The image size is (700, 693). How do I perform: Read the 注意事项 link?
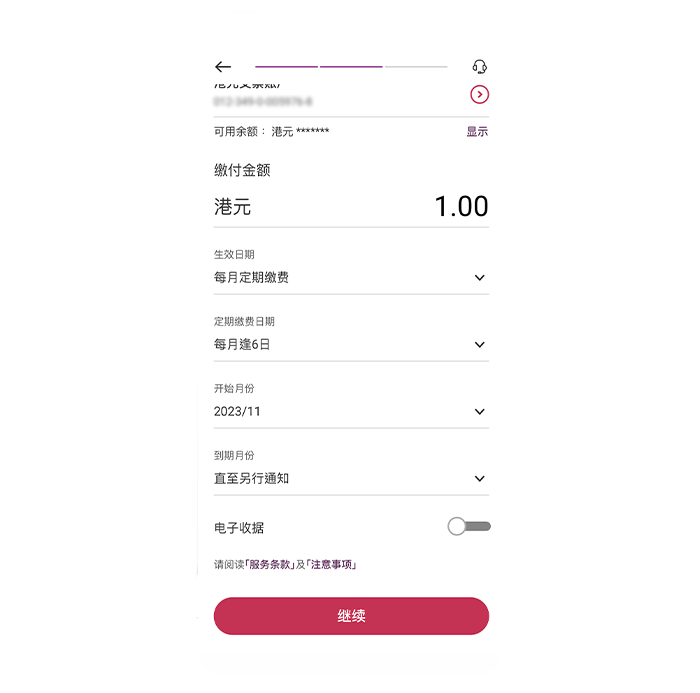331,564
